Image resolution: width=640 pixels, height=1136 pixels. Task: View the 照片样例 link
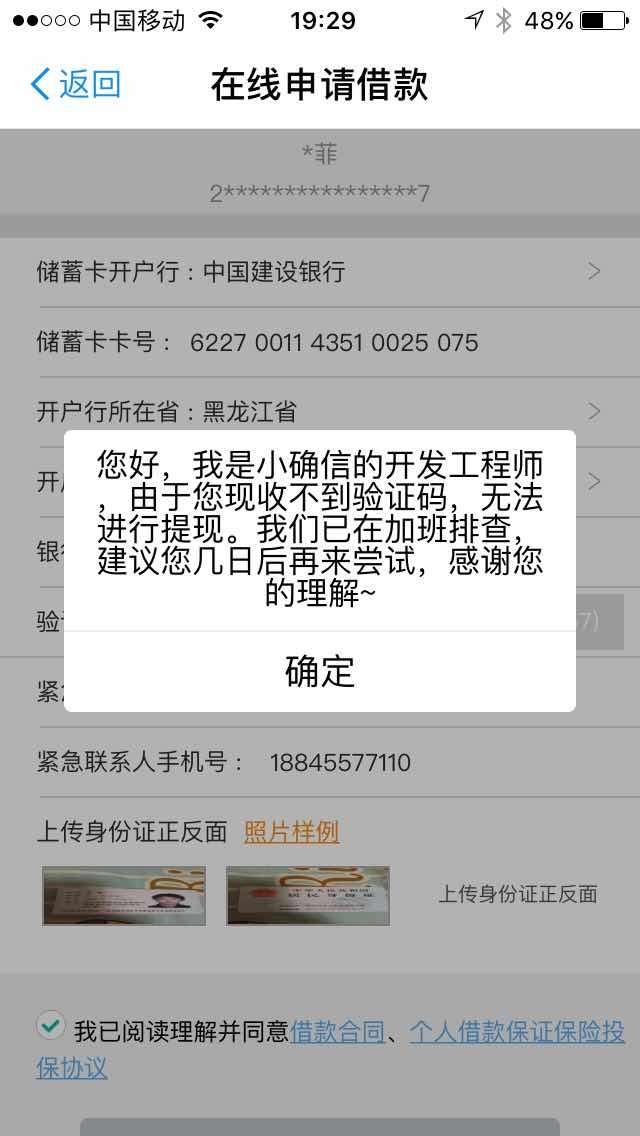291,832
